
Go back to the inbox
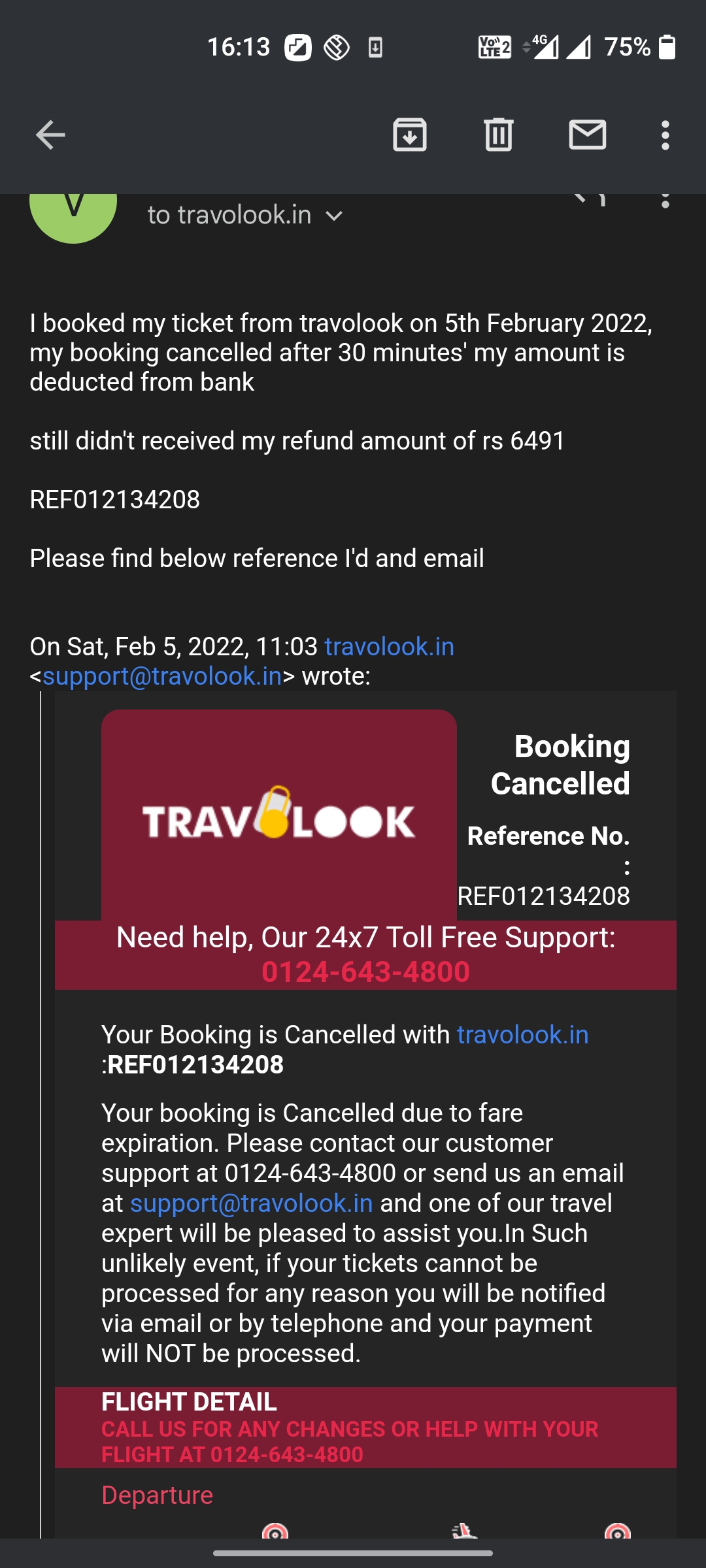coord(50,135)
